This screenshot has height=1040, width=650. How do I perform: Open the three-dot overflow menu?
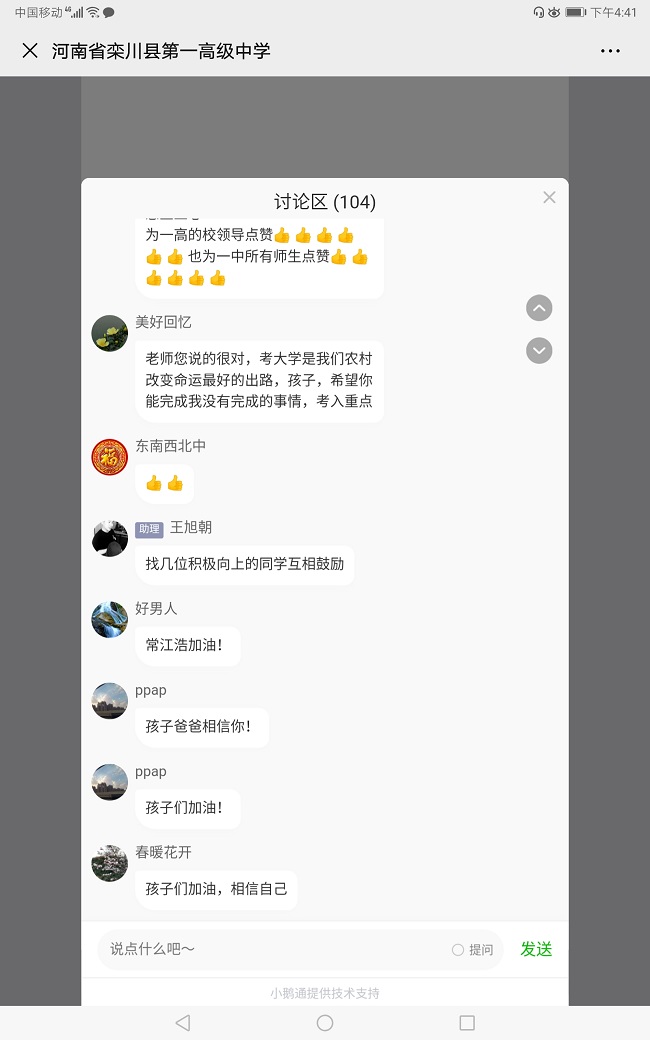(610, 51)
